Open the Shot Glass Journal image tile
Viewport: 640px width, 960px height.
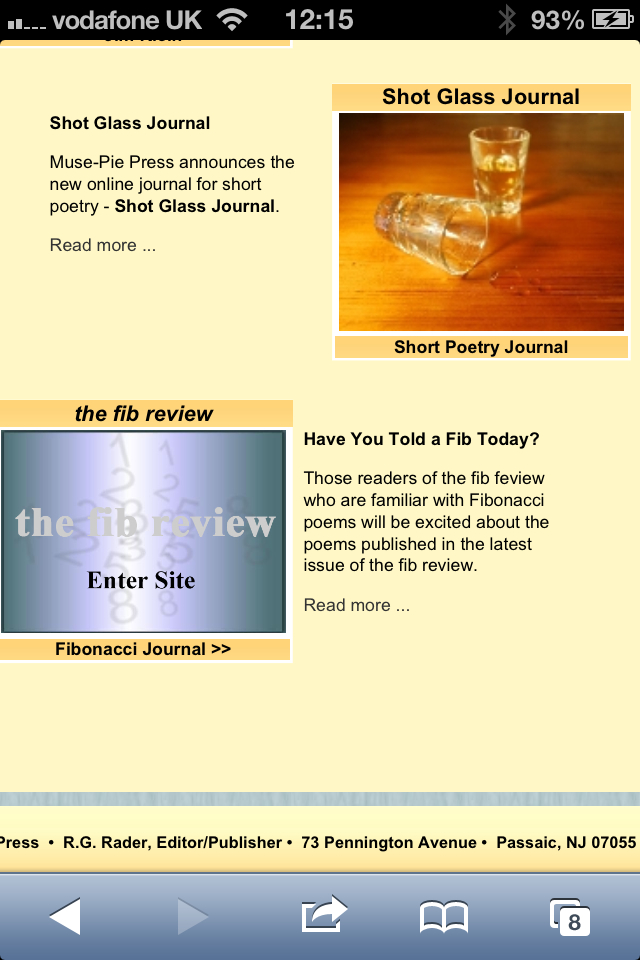[481, 221]
